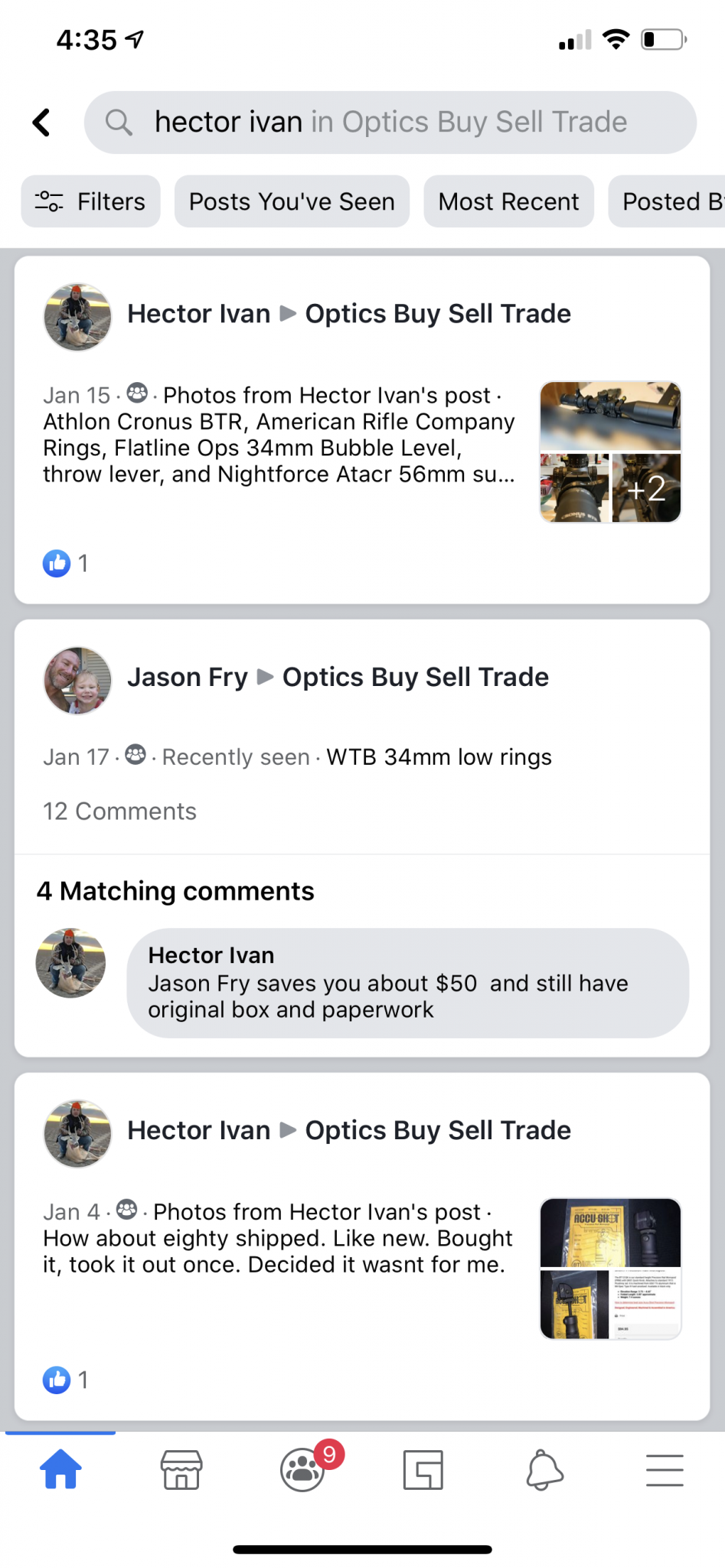Open the Filters chip
Viewport: 725px width, 1568px height.
pyautogui.click(x=90, y=201)
